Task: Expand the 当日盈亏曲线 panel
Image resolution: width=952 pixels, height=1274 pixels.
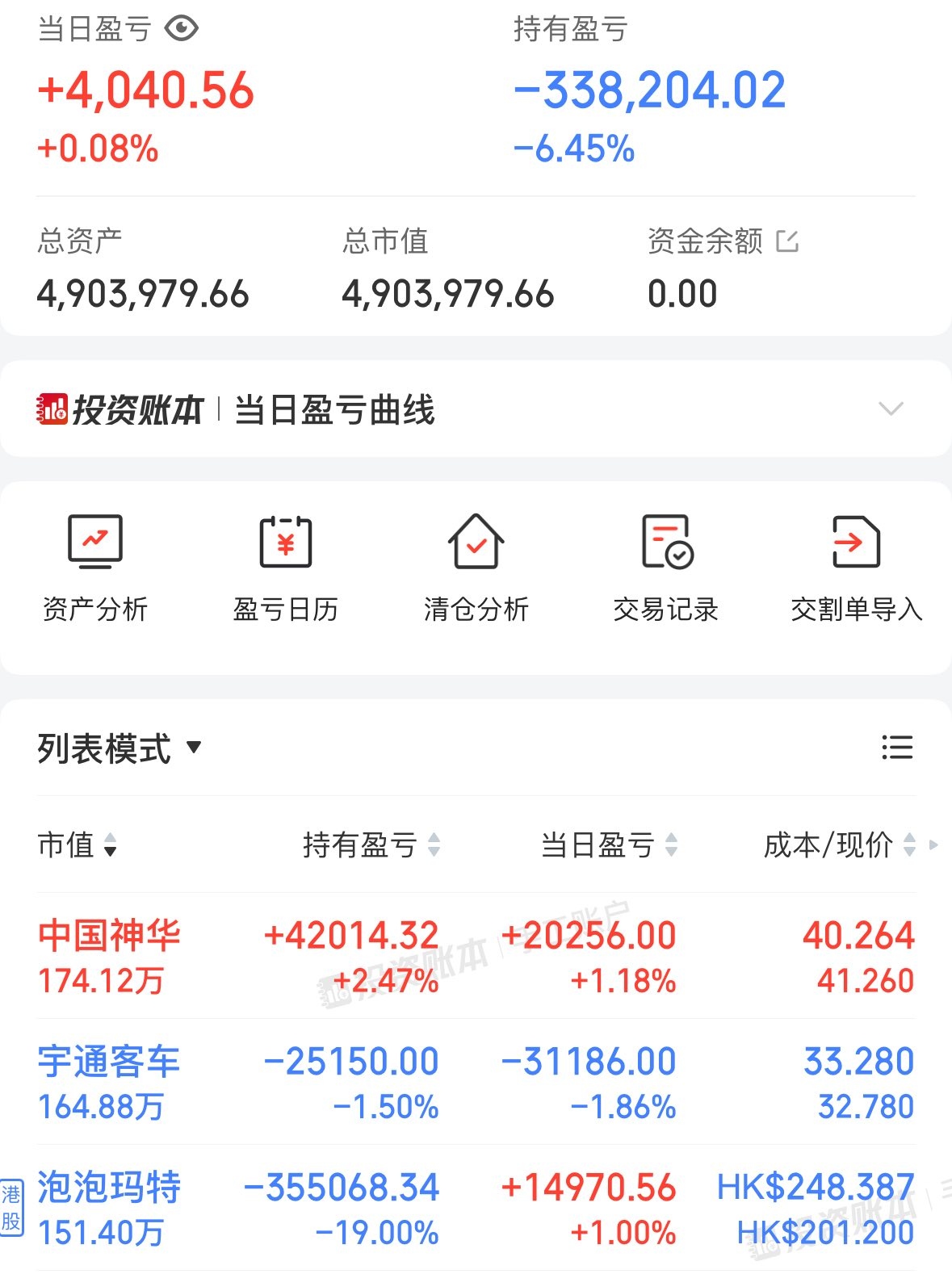Action: coord(891,409)
